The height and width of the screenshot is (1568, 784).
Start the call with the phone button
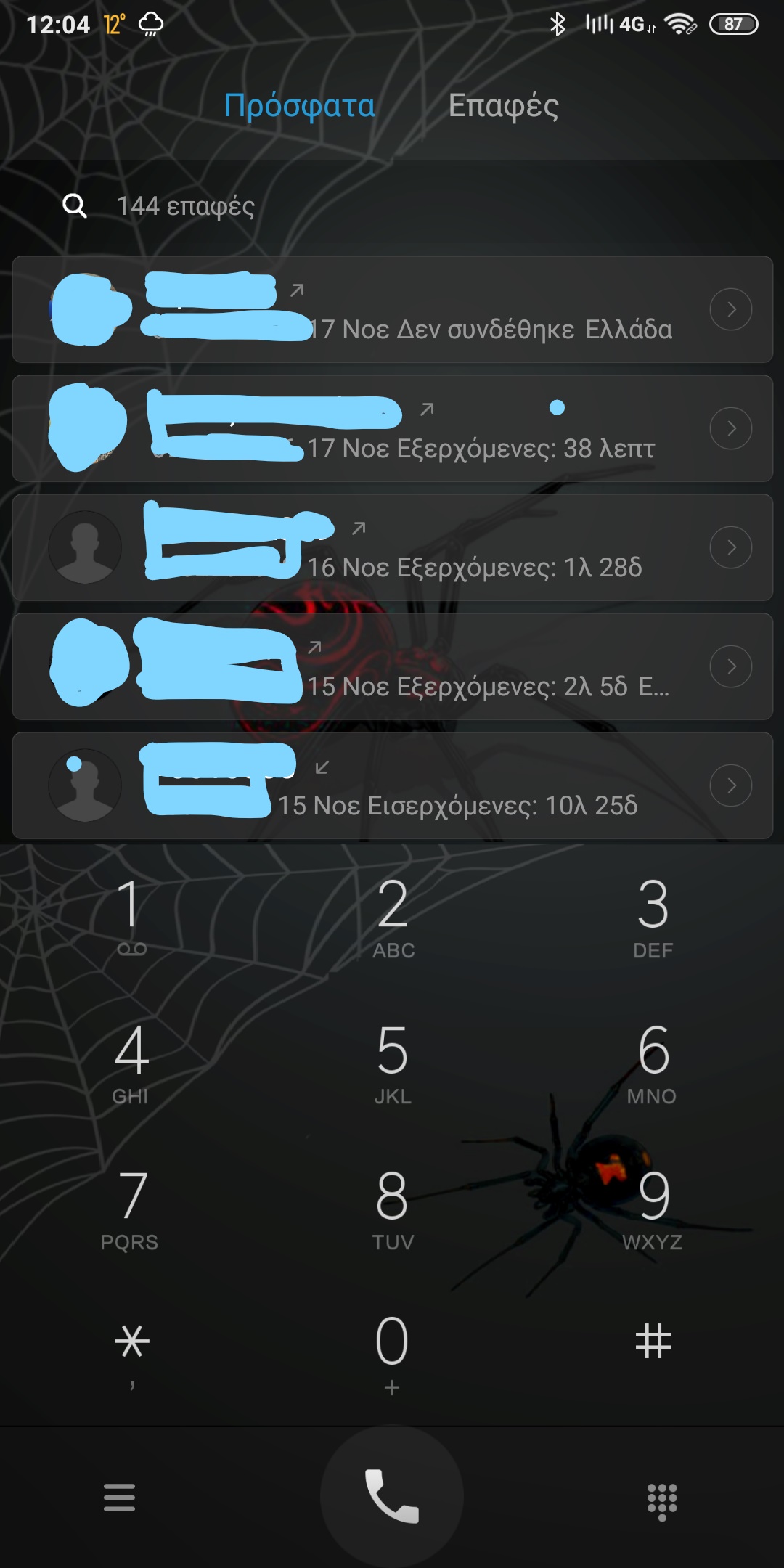[392, 1497]
